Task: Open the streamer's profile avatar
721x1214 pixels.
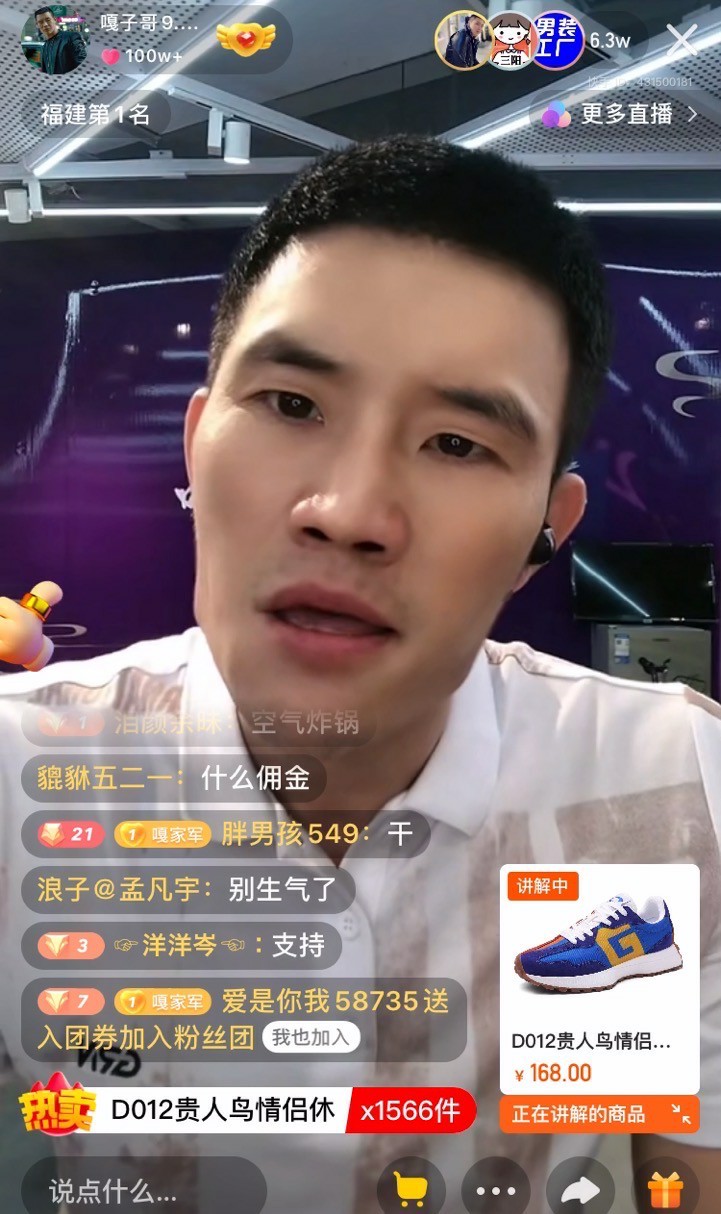Action: (54, 40)
